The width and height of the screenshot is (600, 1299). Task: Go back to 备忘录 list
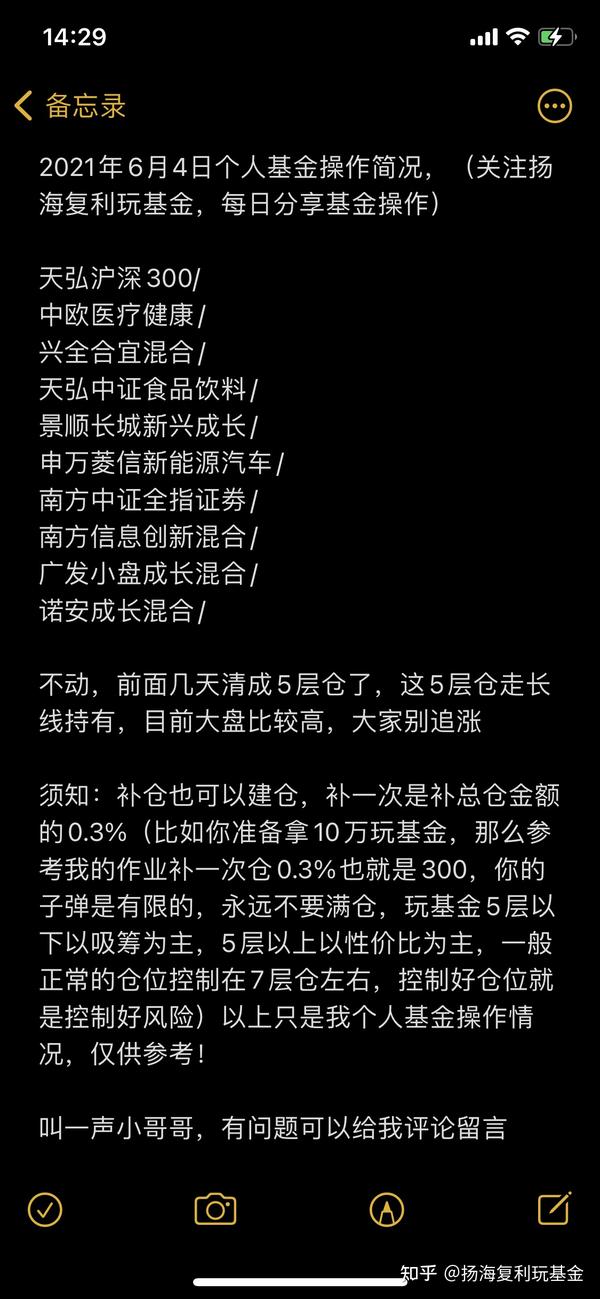pos(70,105)
